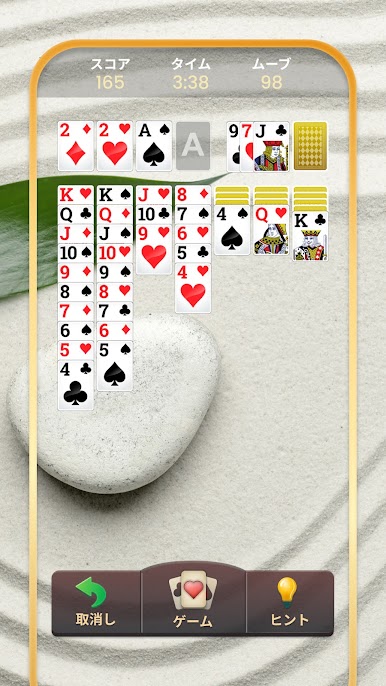The height and width of the screenshot is (686, 386).
Task: Select the 9 of hearts in the third column
Action: (154, 249)
